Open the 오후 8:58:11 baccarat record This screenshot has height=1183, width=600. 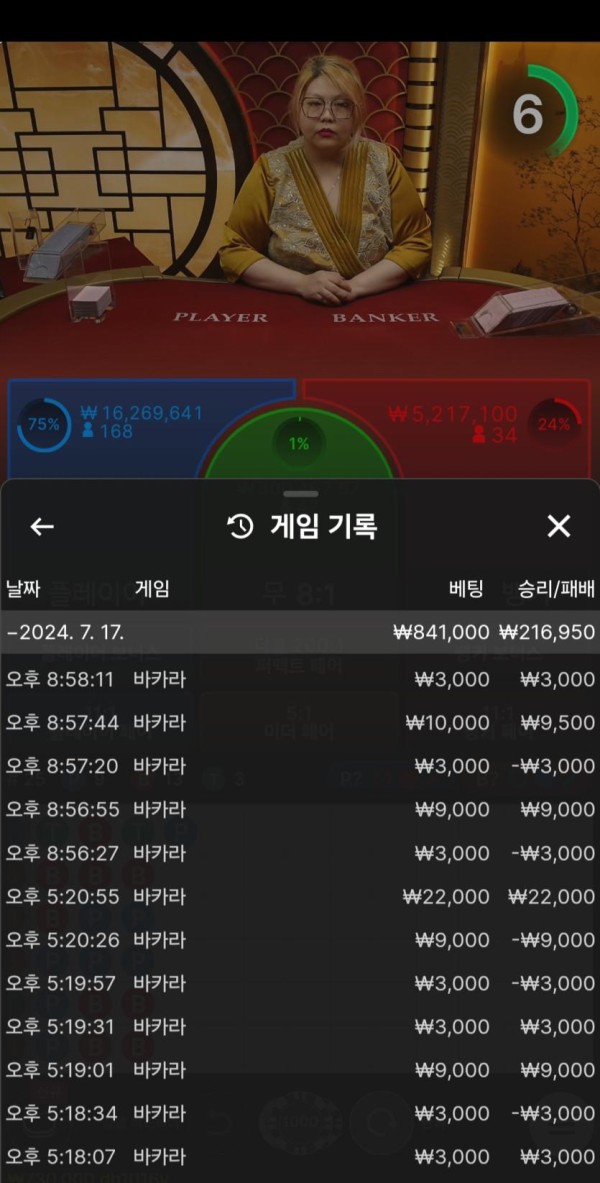tap(300, 679)
